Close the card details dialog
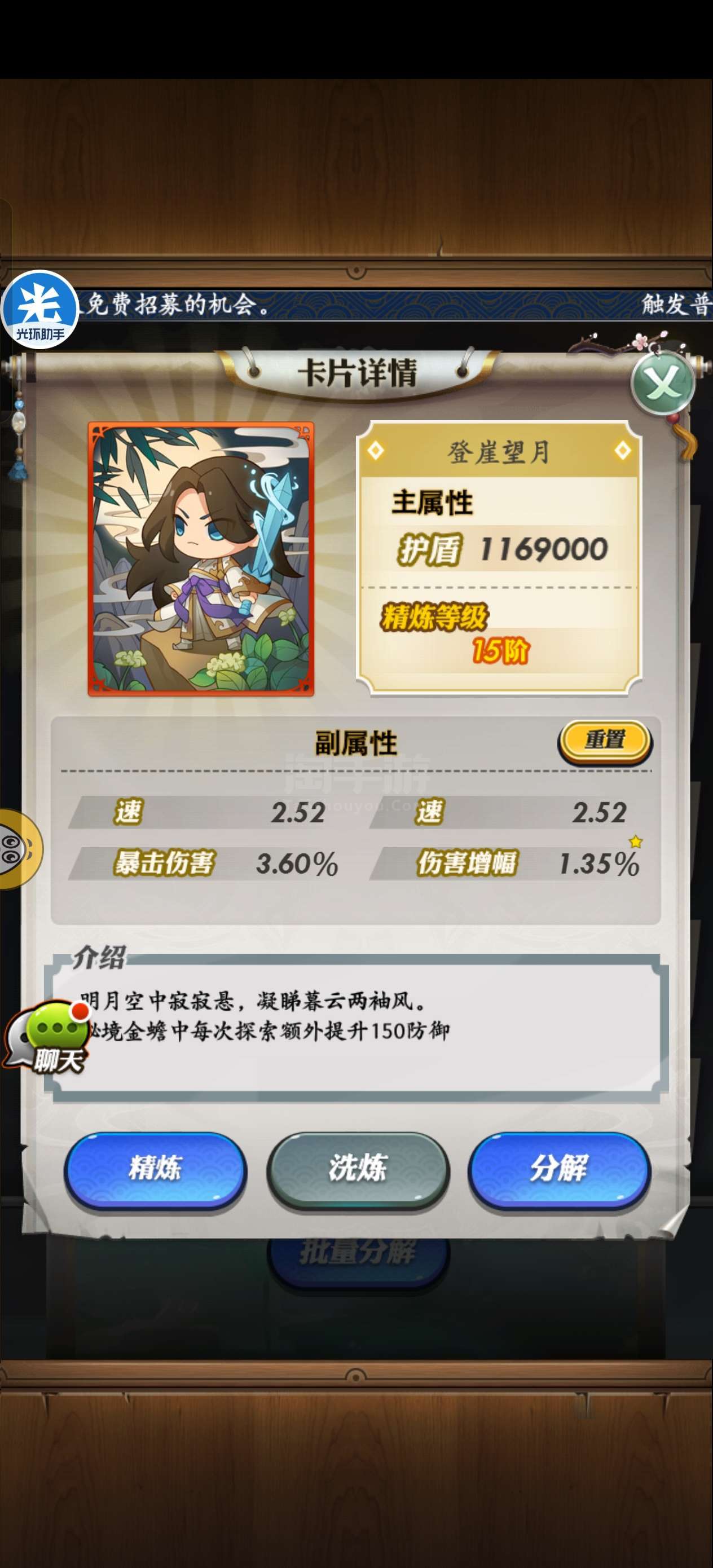 coord(662,384)
